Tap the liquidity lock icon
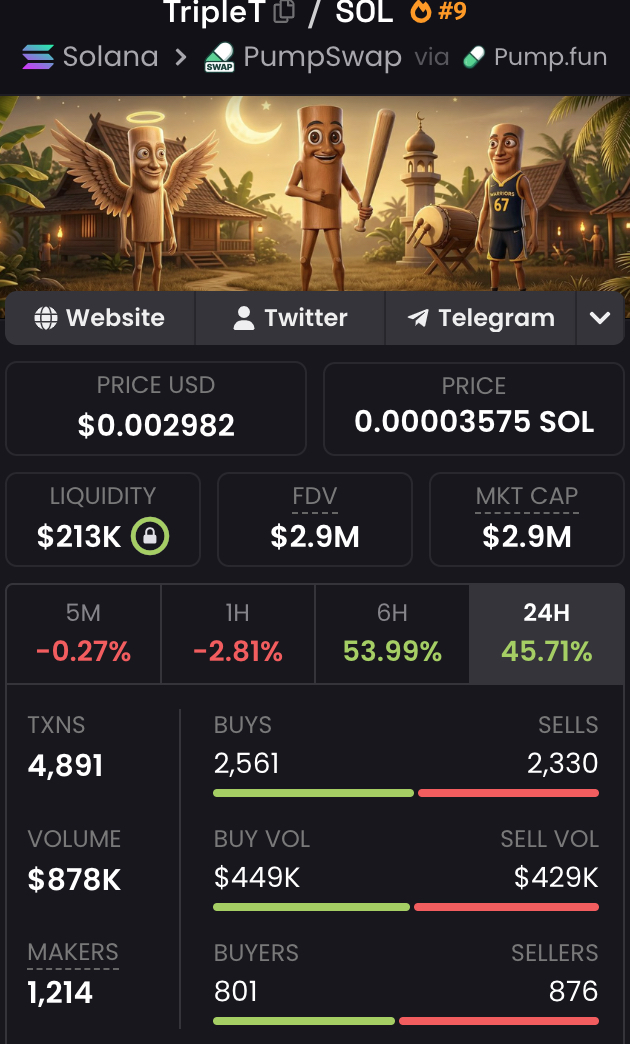The height and width of the screenshot is (1044, 630). (149, 537)
